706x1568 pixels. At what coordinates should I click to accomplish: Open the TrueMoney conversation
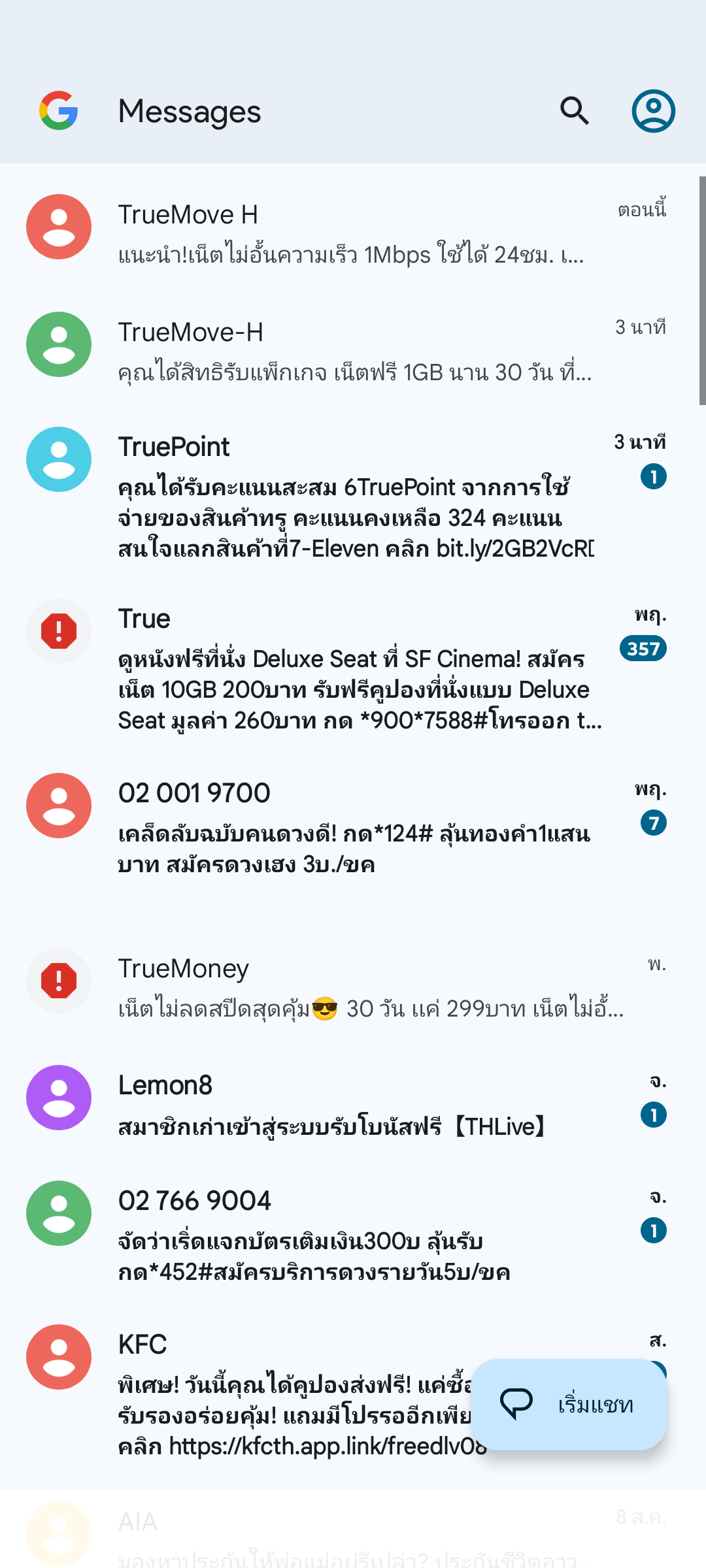click(x=353, y=988)
